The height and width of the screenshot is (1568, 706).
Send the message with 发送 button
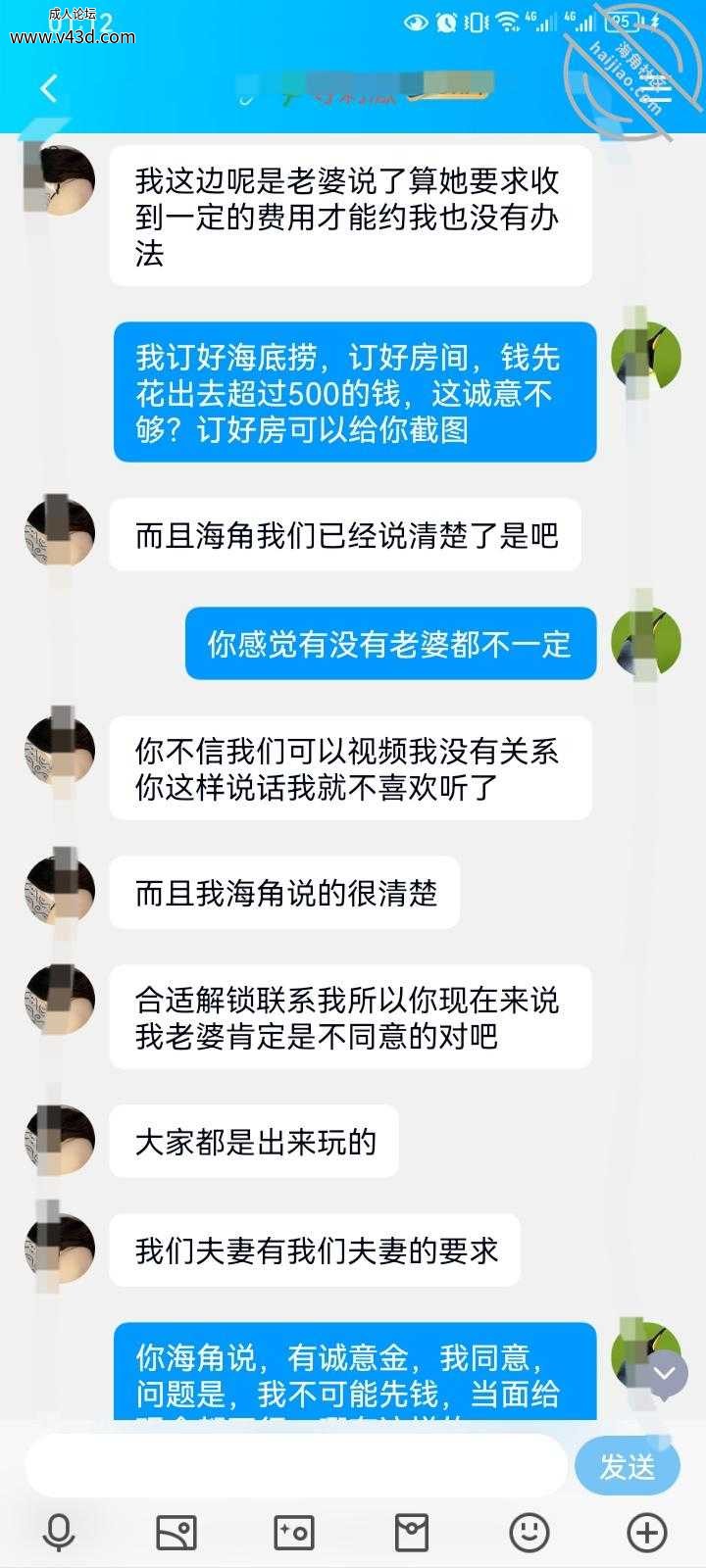point(627,1466)
